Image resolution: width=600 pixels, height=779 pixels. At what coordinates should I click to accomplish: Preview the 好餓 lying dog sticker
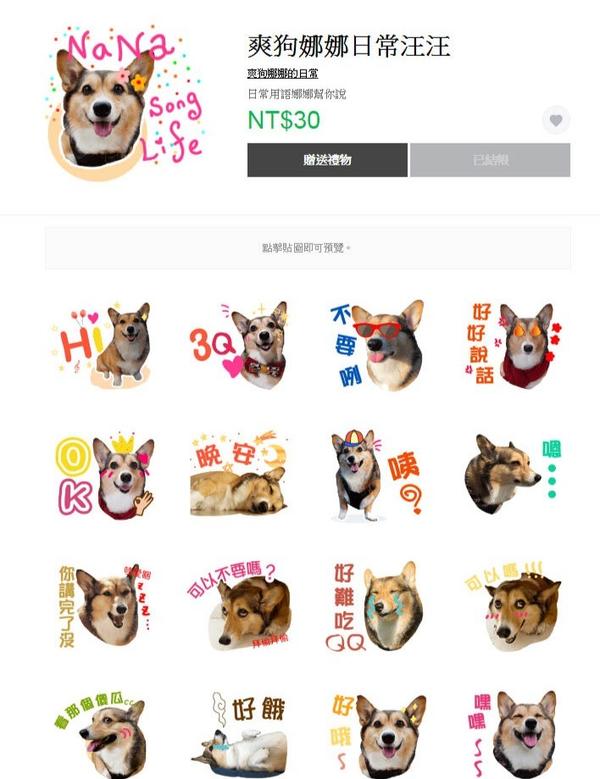coord(240,735)
